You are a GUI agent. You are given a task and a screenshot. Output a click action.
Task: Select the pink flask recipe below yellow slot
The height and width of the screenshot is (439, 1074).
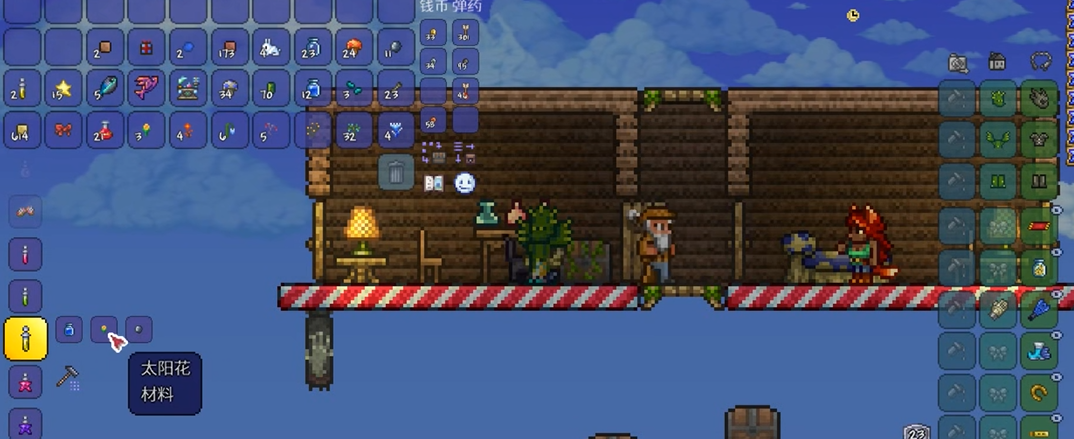pyautogui.click(x=26, y=381)
